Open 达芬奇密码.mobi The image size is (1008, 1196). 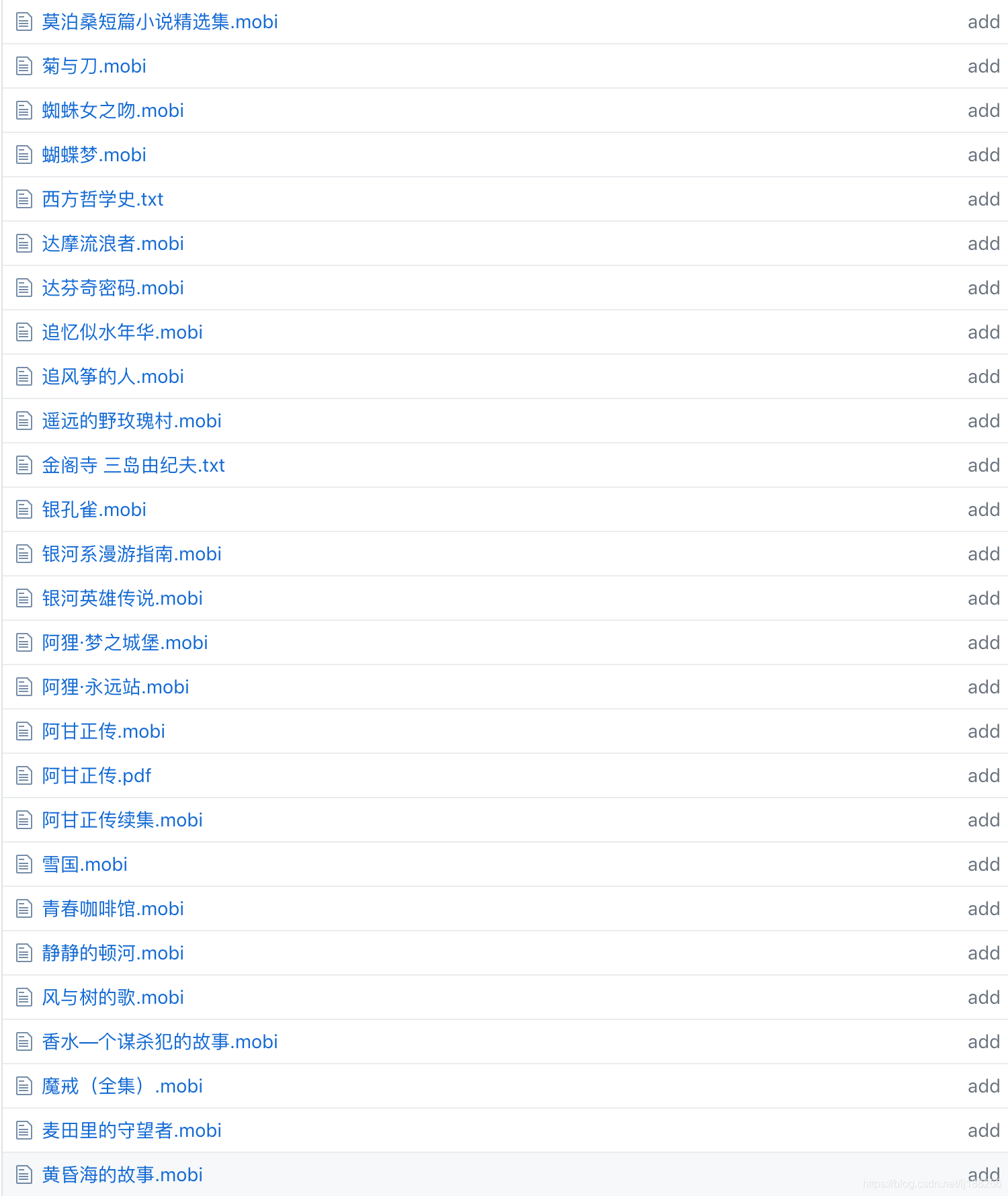pos(113,288)
